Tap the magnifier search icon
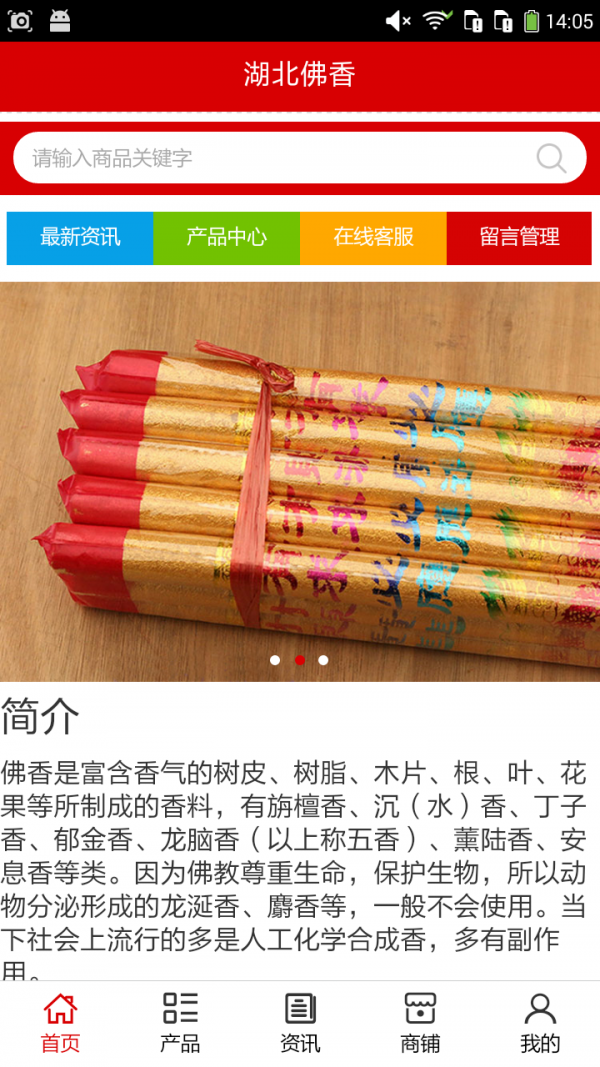 [x=551, y=158]
